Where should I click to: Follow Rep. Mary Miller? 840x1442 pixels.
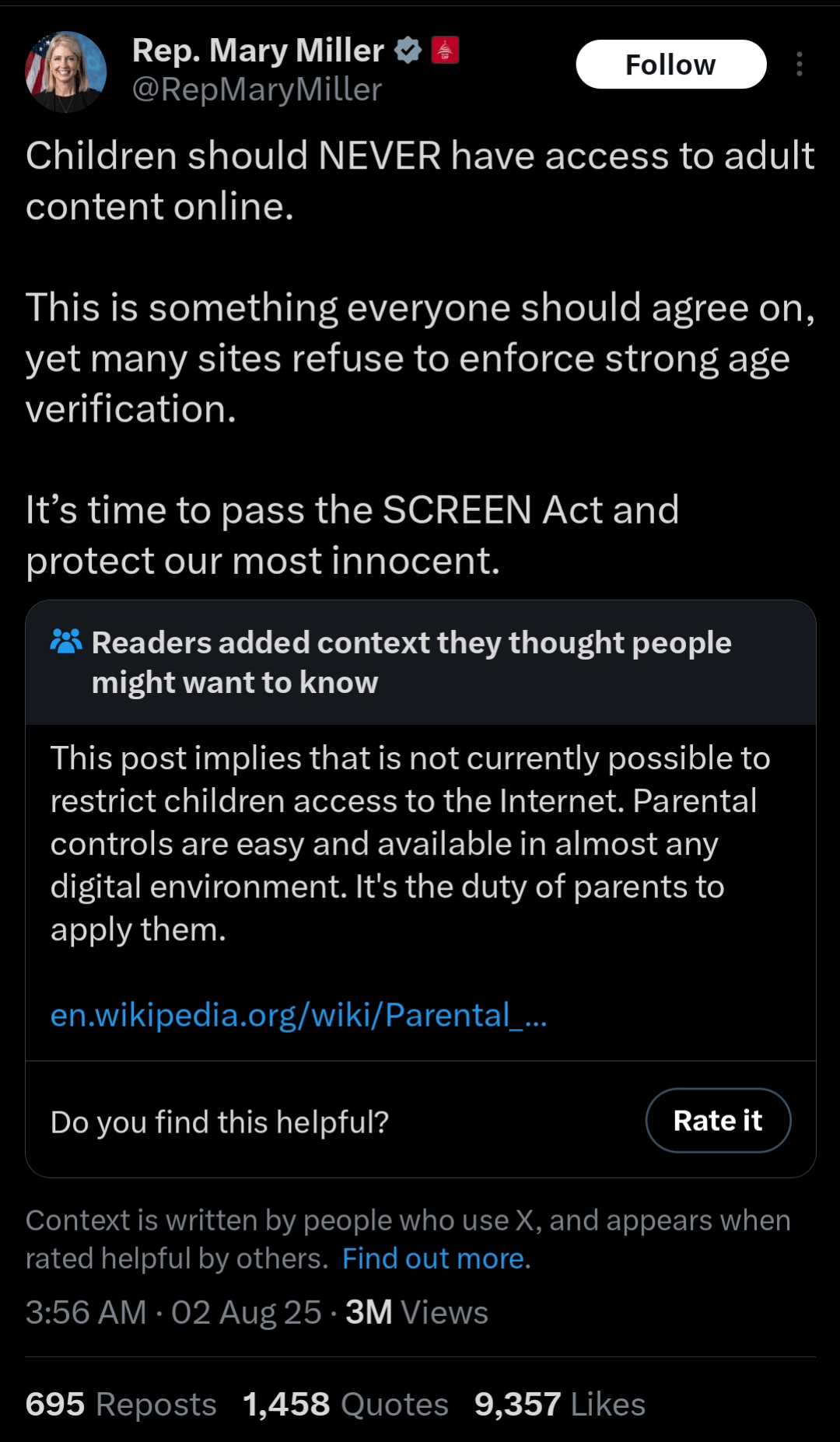coord(670,65)
